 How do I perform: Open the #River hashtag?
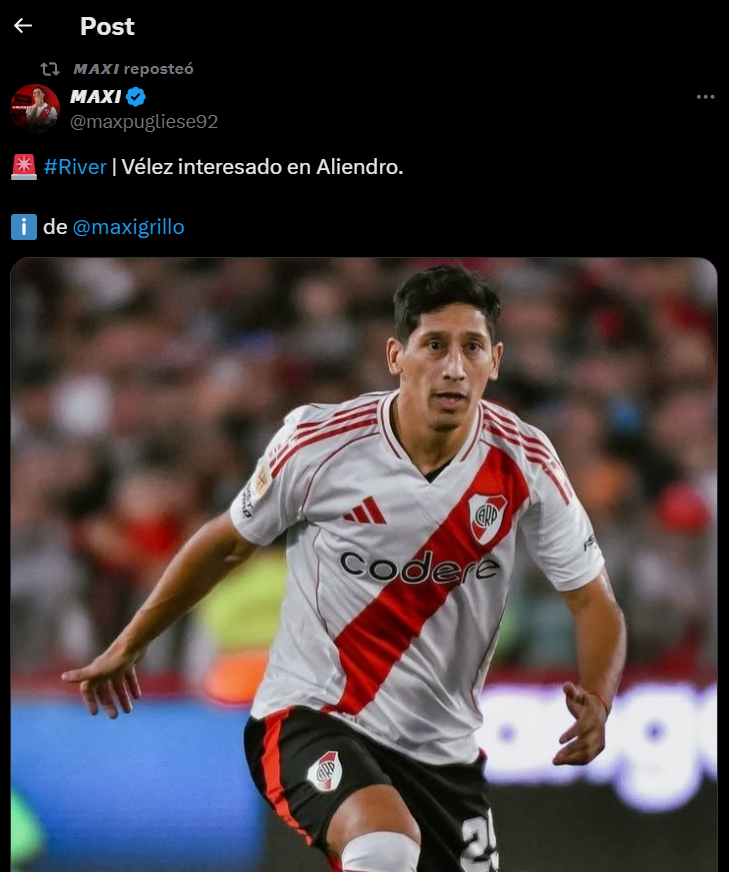[x=75, y=167]
